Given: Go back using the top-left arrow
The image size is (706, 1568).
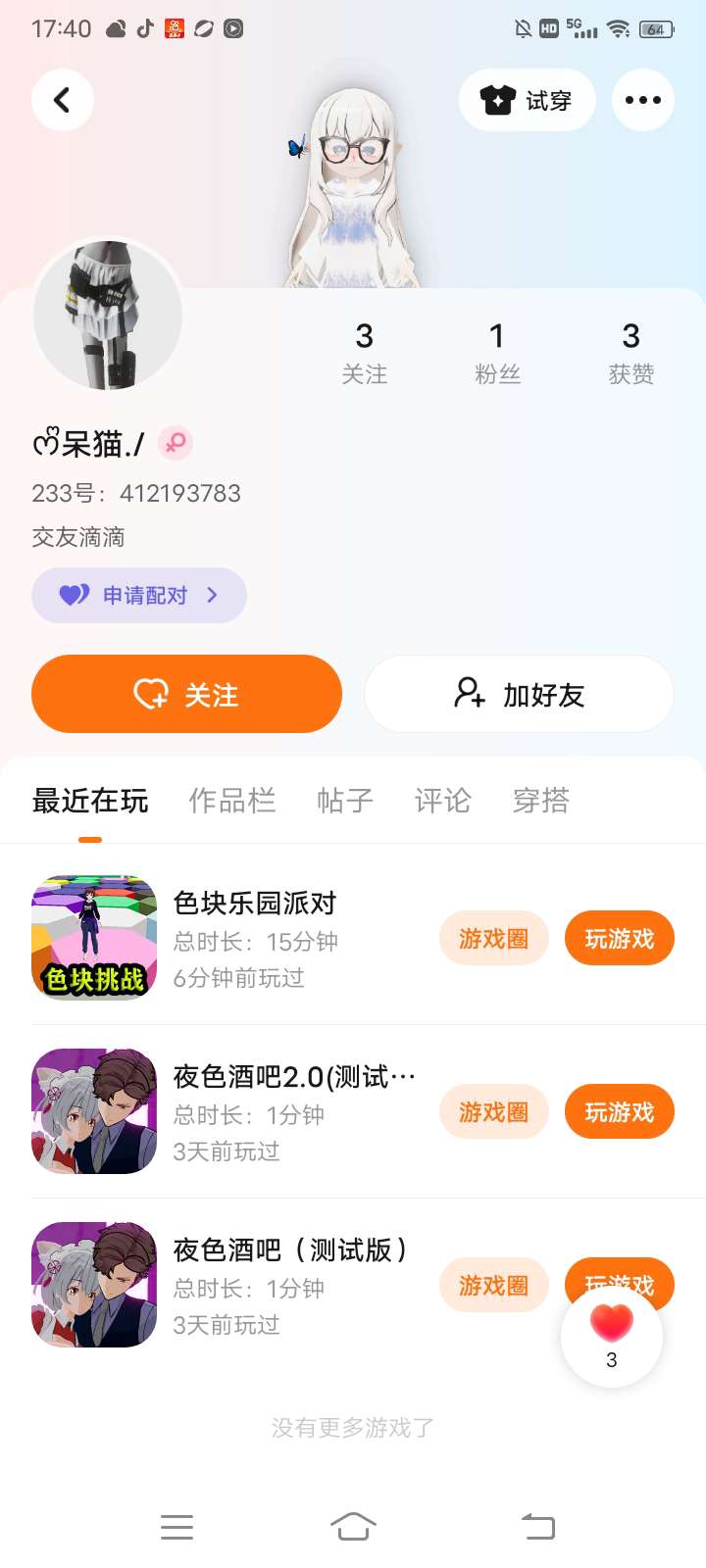Looking at the screenshot, I should pyautogui.click(x=62, y=100).
